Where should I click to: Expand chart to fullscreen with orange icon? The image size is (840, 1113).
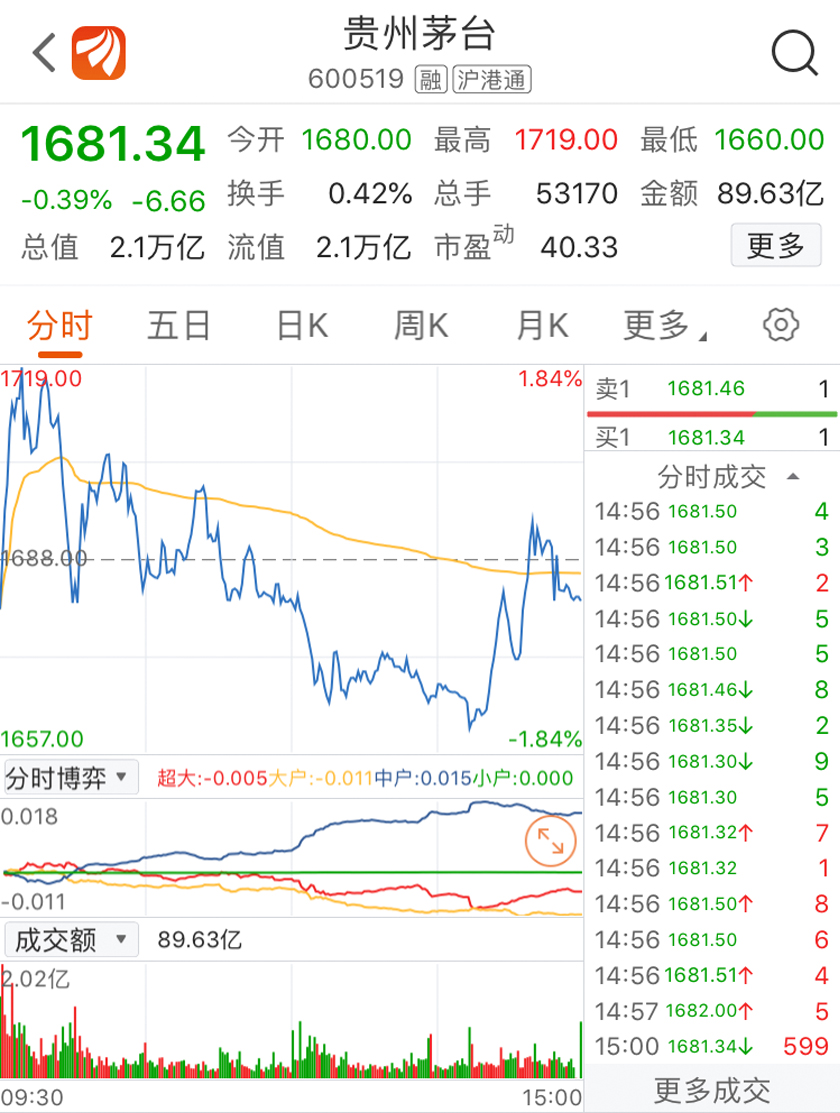click(x=550, y=841)
